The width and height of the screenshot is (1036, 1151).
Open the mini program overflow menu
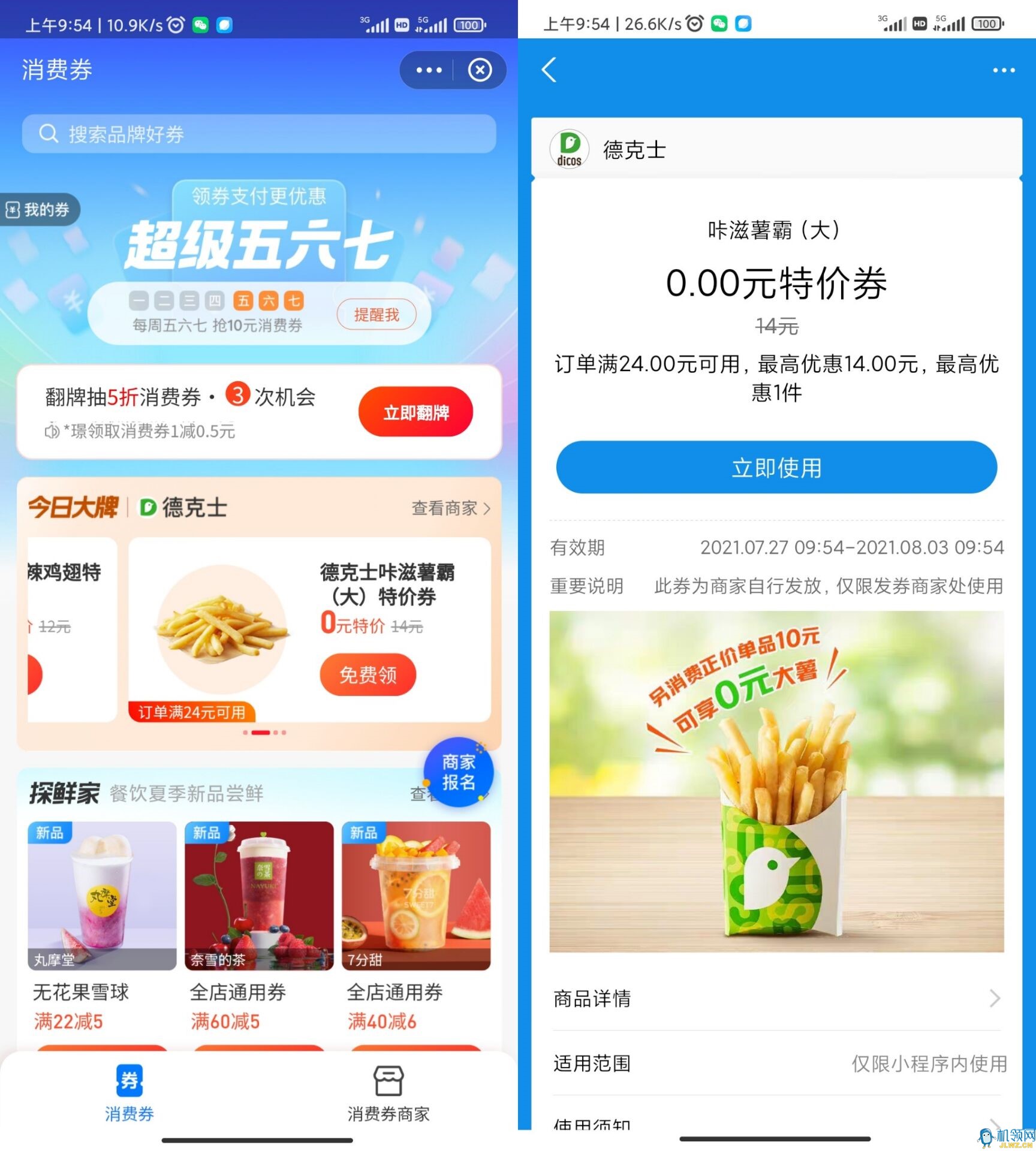(x=429, y=70)
